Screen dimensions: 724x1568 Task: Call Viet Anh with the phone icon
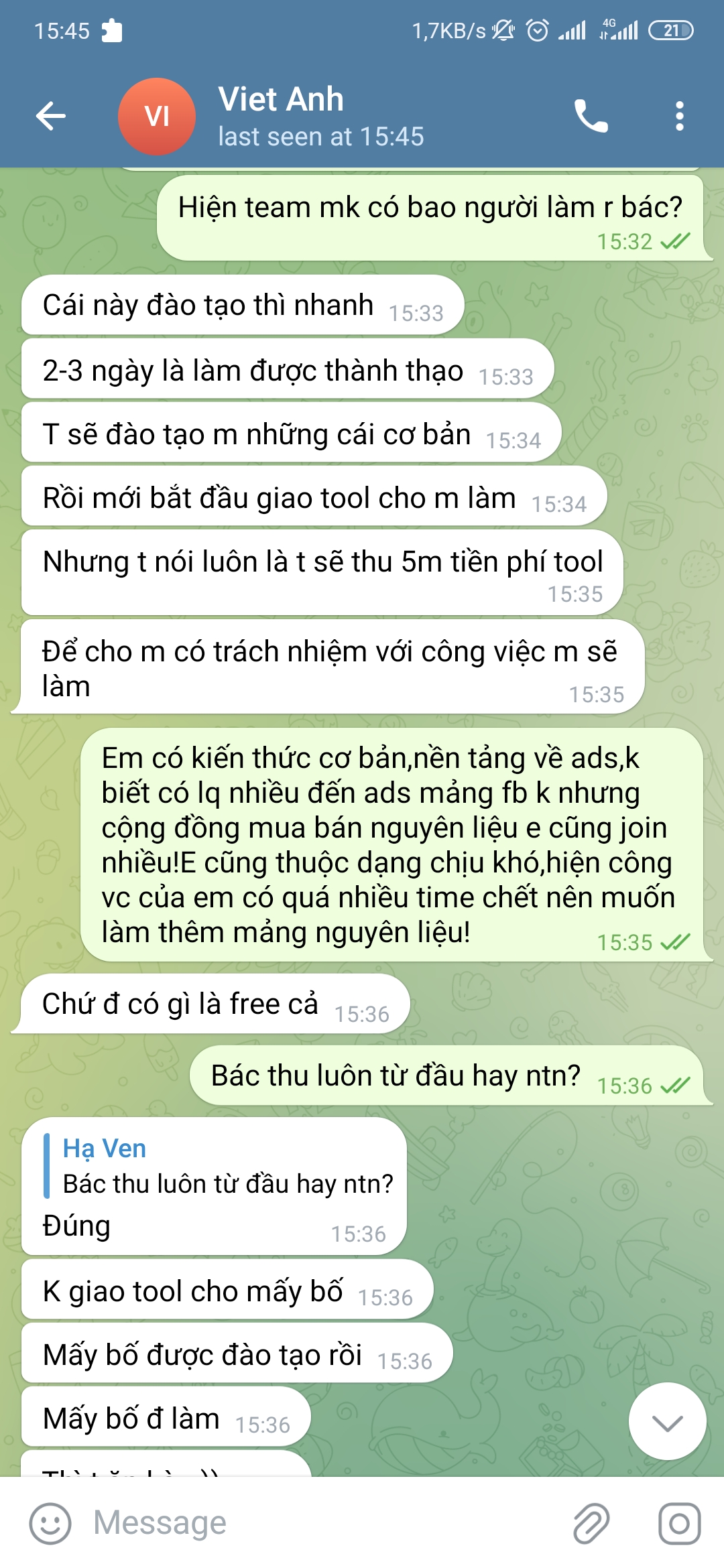pyautogui.click(x=591, y=116)
